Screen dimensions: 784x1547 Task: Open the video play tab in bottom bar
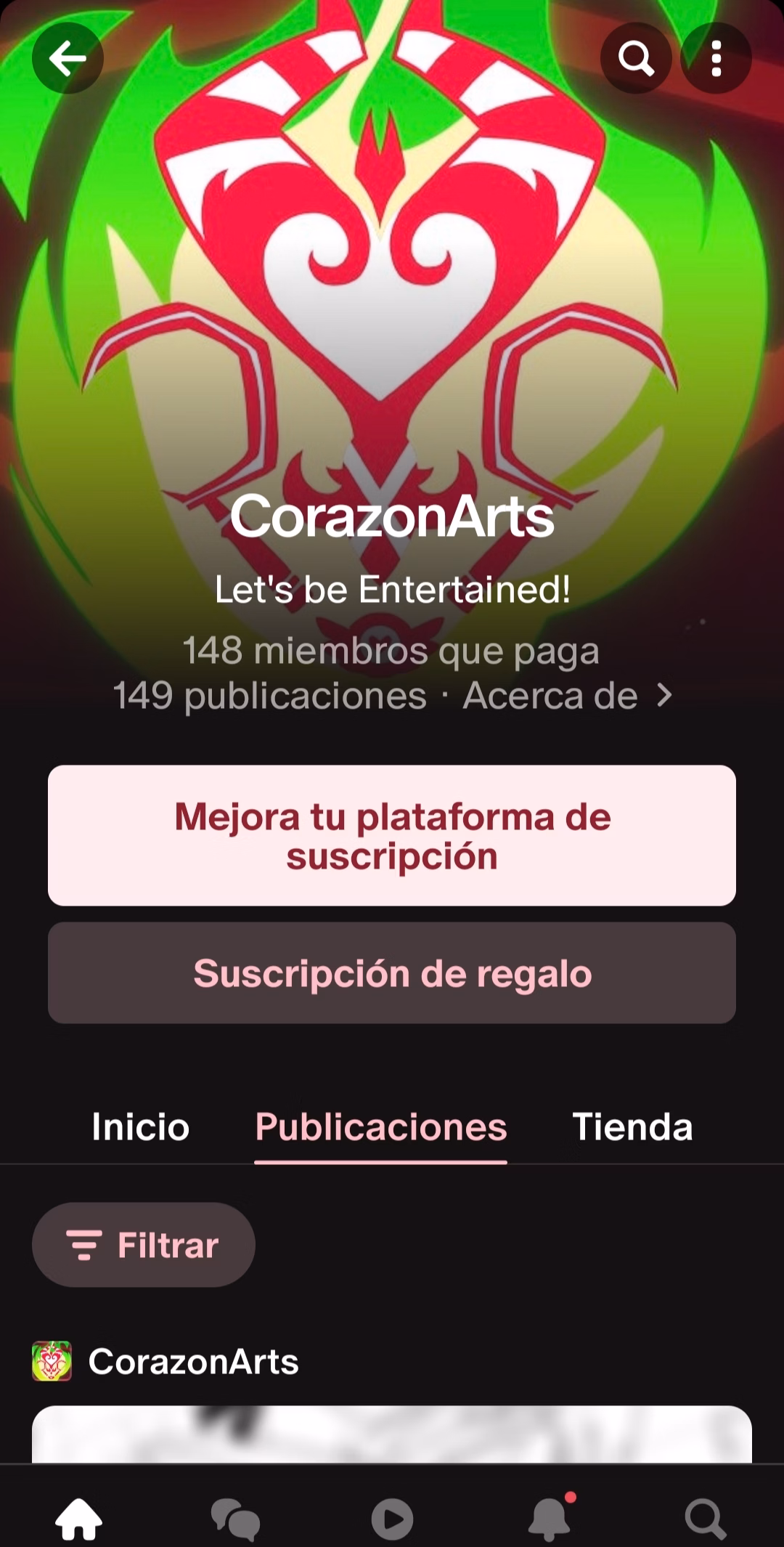(x=392, y=1518)
